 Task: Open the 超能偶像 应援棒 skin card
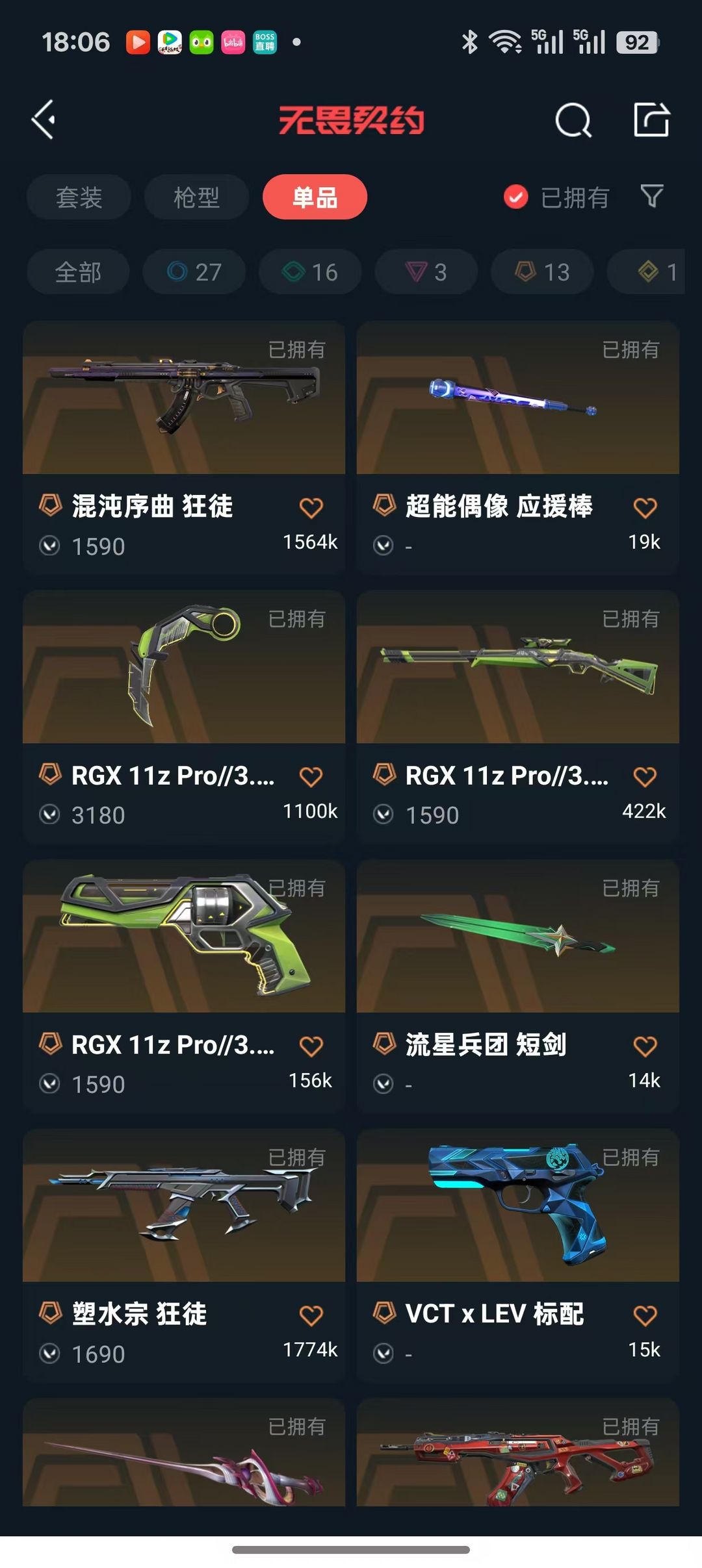(x=518, y=448)
